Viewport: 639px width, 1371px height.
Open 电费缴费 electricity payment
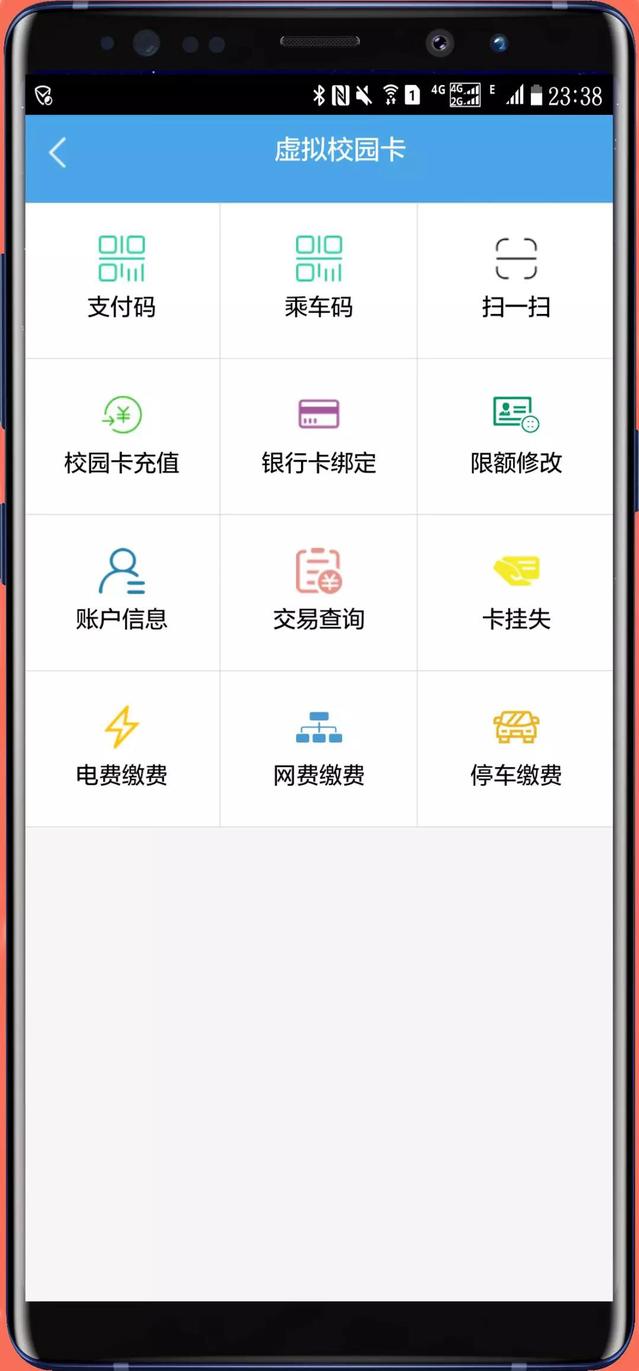point(122,749)
